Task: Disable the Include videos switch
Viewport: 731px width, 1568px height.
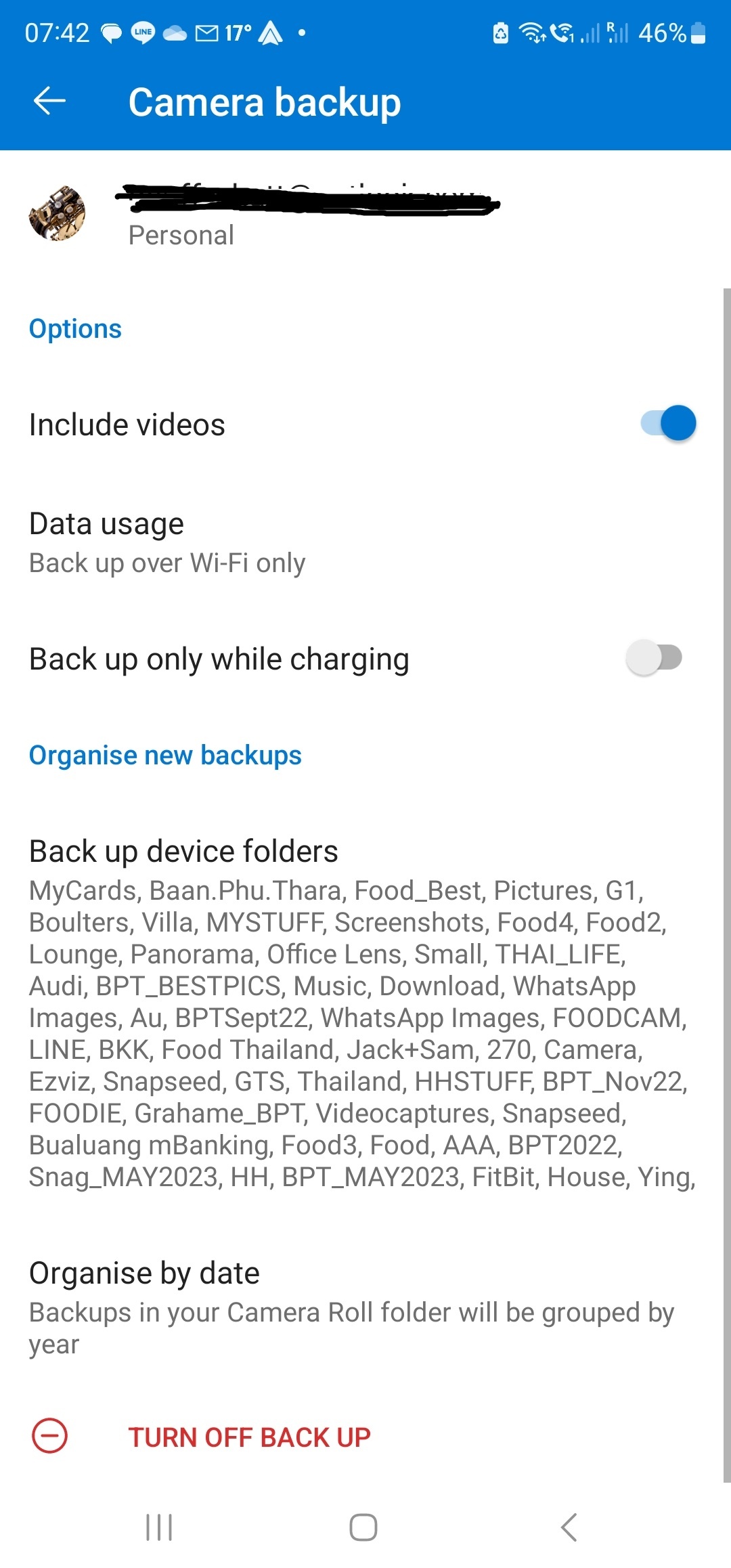Action: pyautogui.click(x=668, y=424)
